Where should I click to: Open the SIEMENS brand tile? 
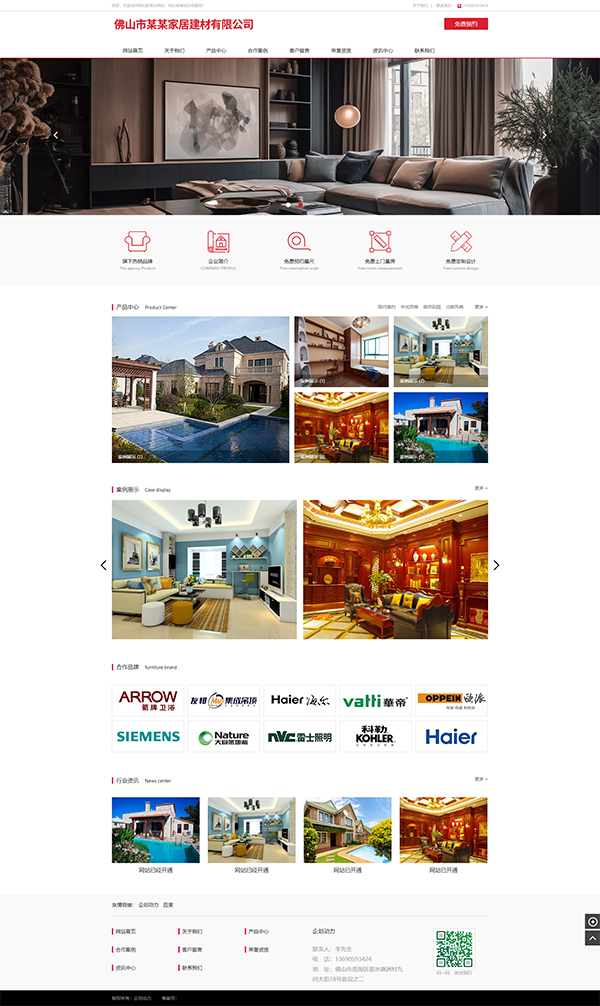coord(148,736)
